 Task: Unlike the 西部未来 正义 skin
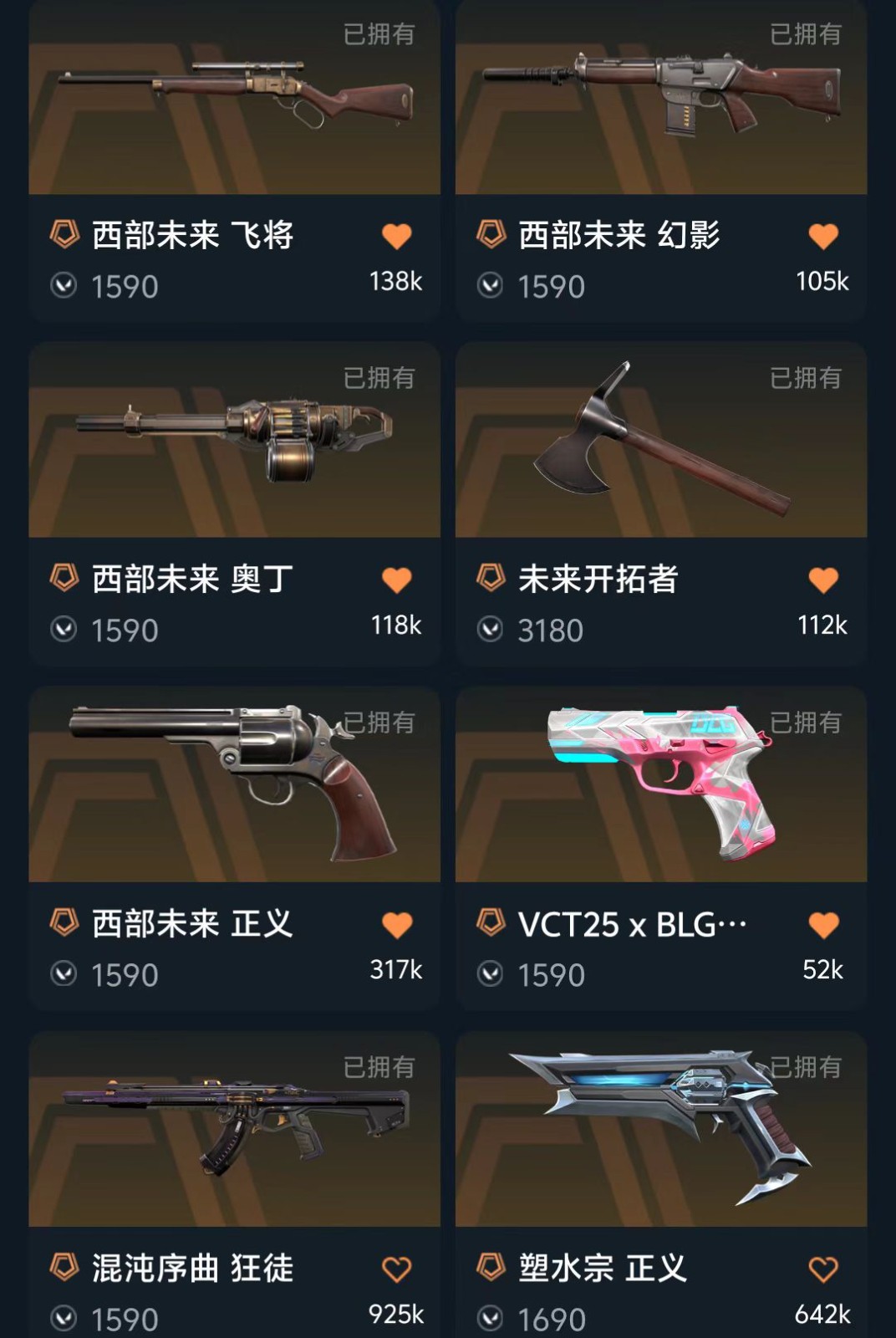[x=396, y=925]
